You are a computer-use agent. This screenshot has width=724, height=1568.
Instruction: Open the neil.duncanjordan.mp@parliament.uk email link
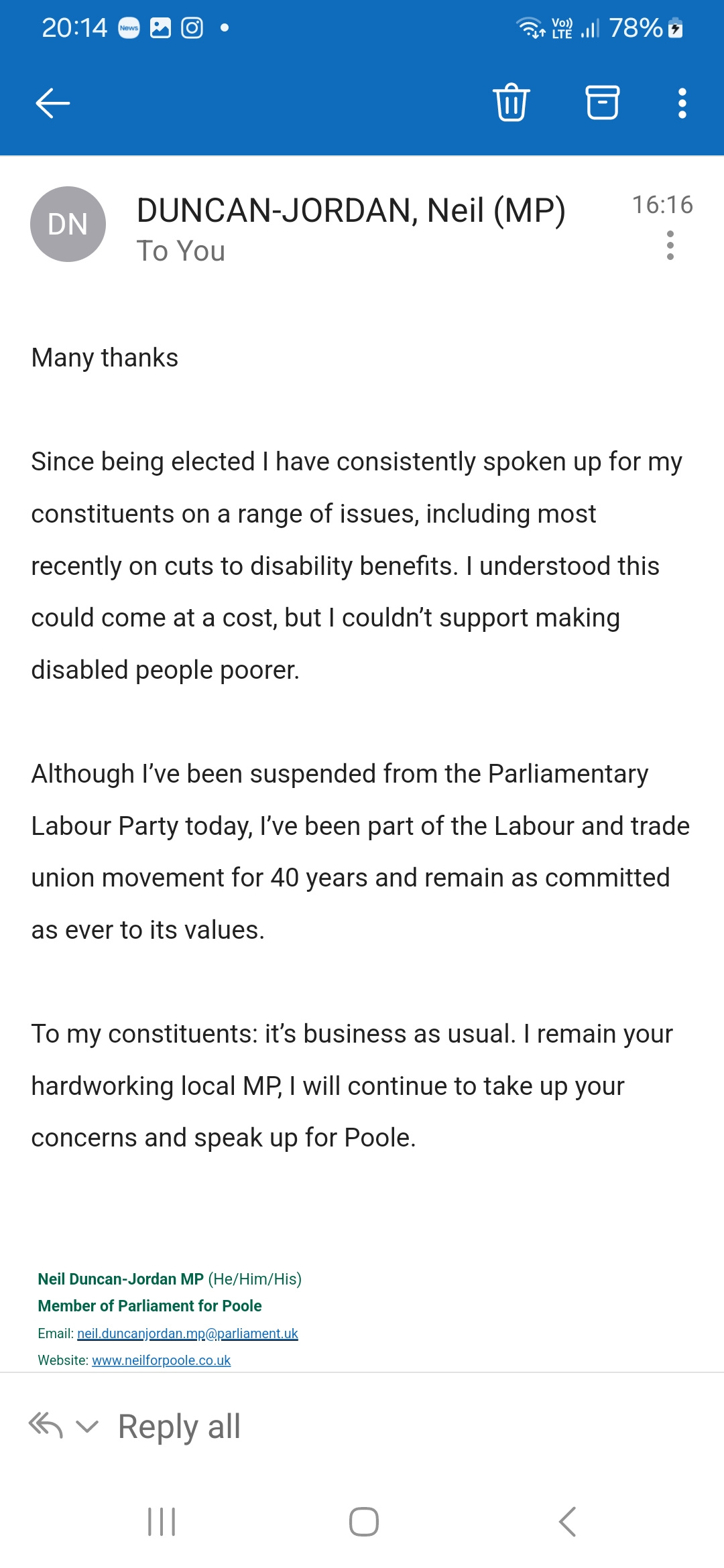click(187, 1333)
